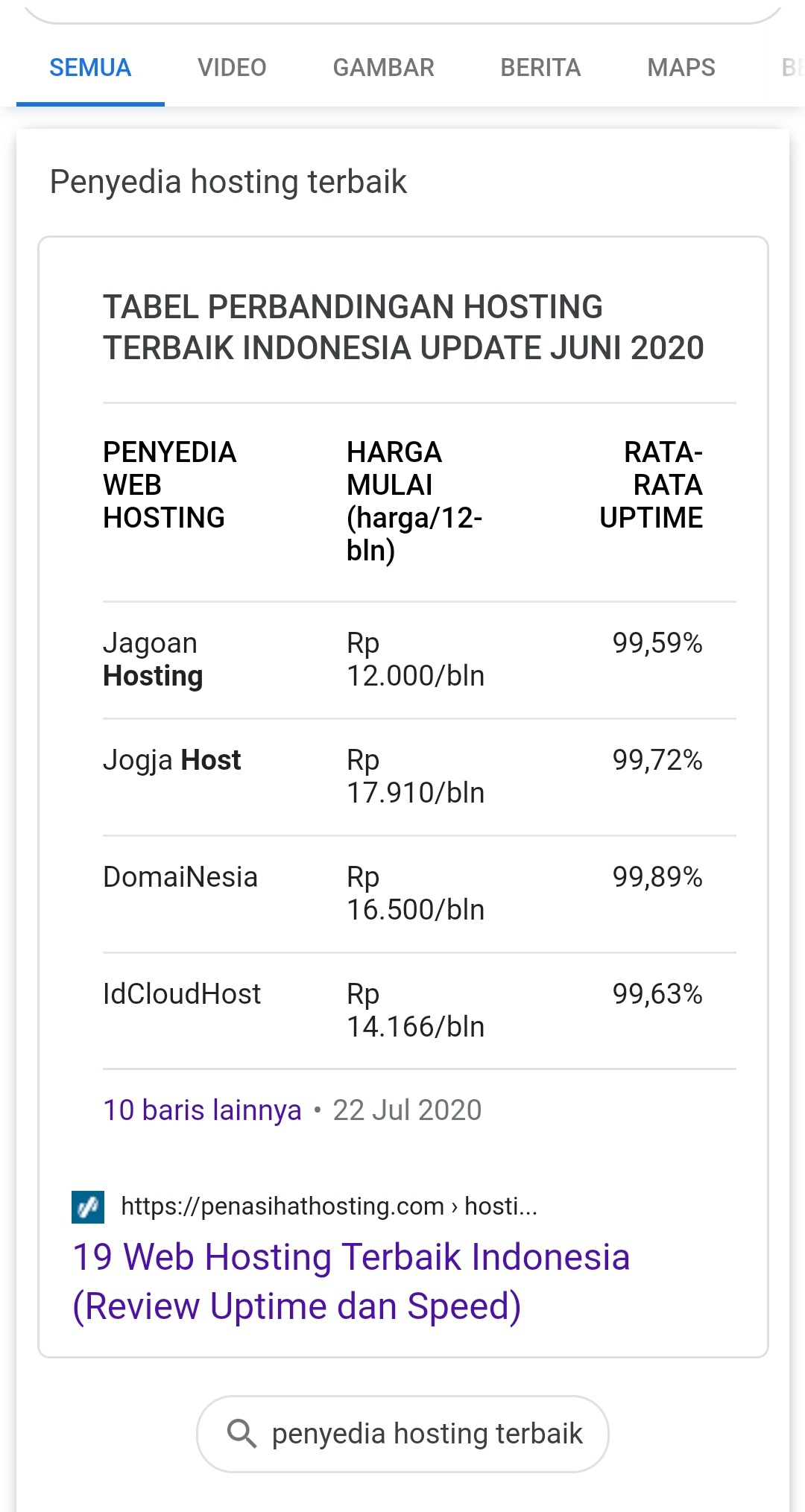Expand the table with '10 baris lainnya'

201,1110
